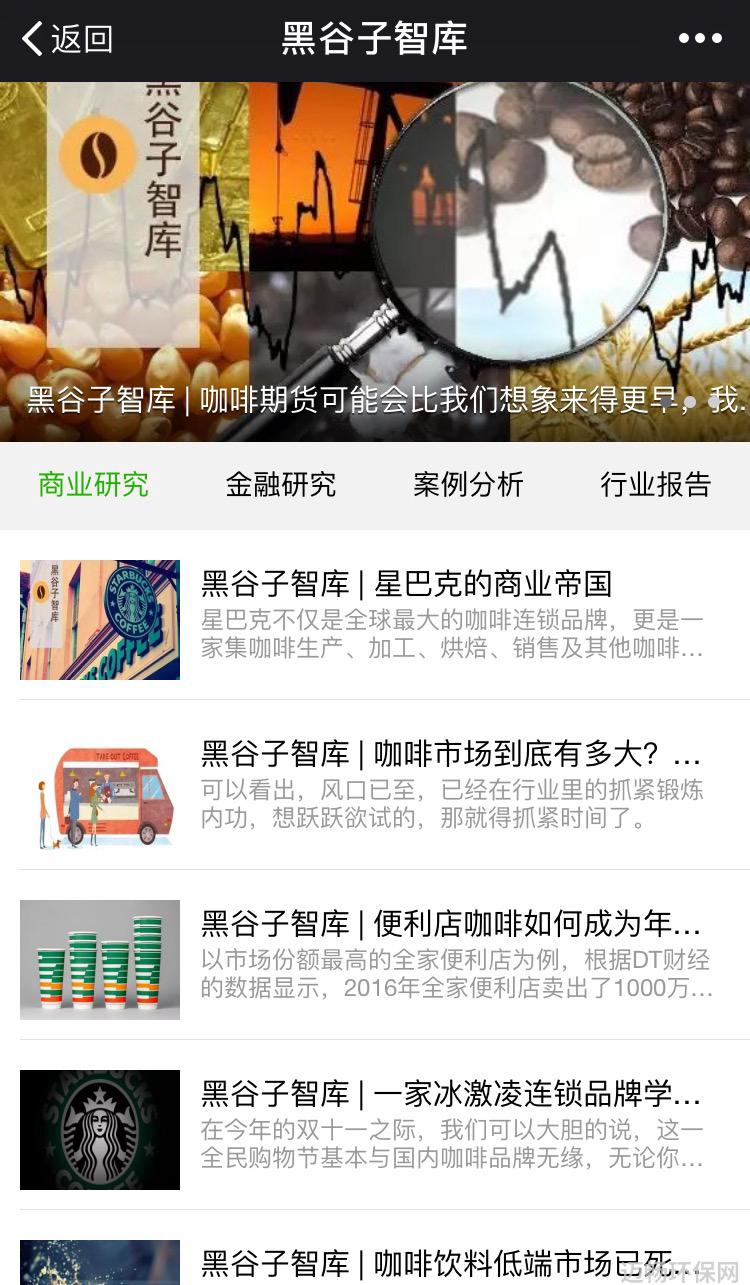Open the coffee futures banner article
Viewport: 750px width, 1285px height.
click(375, 262)
